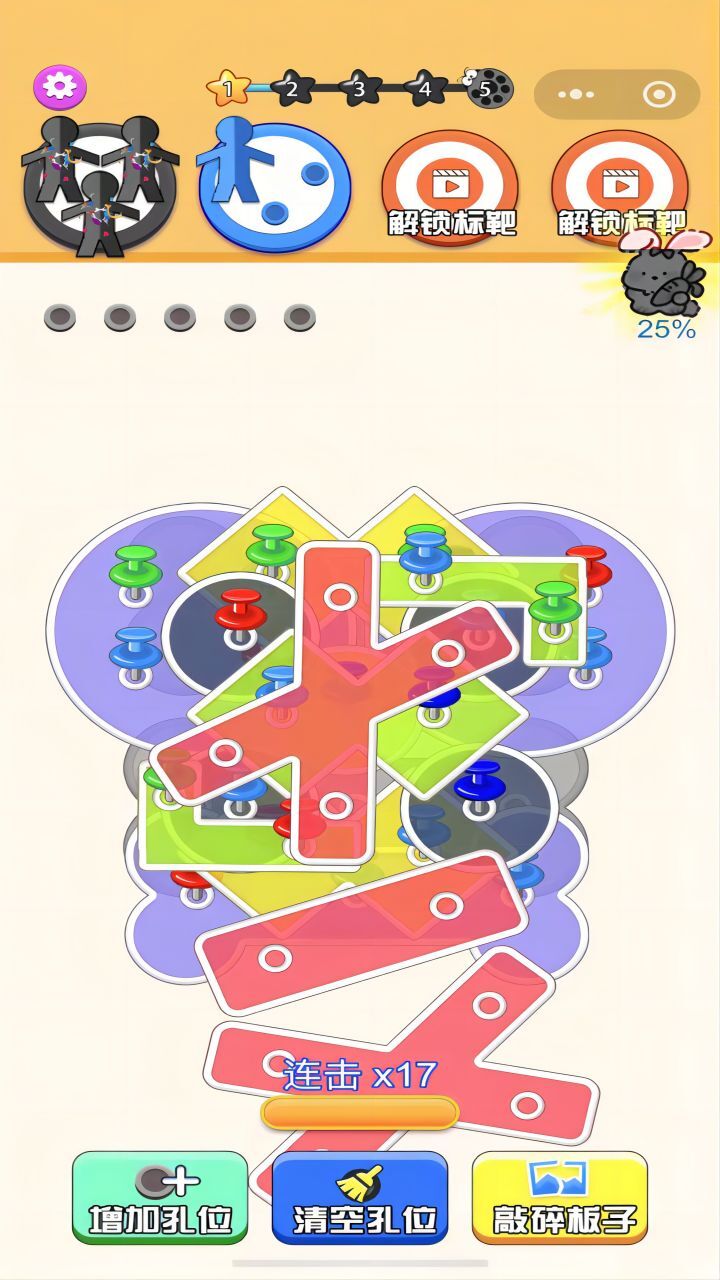Close the mini-program with circle button
Image resolution: width=720 pixels, height=1280 pixels.
pos(659,95)
